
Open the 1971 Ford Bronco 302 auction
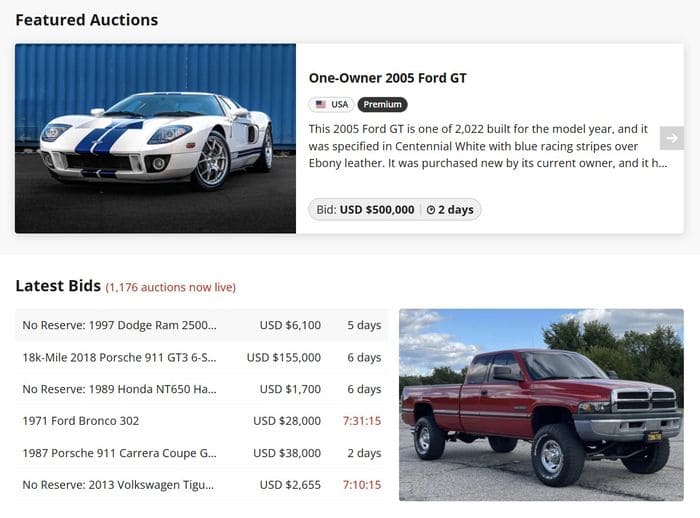click(80, 421)
